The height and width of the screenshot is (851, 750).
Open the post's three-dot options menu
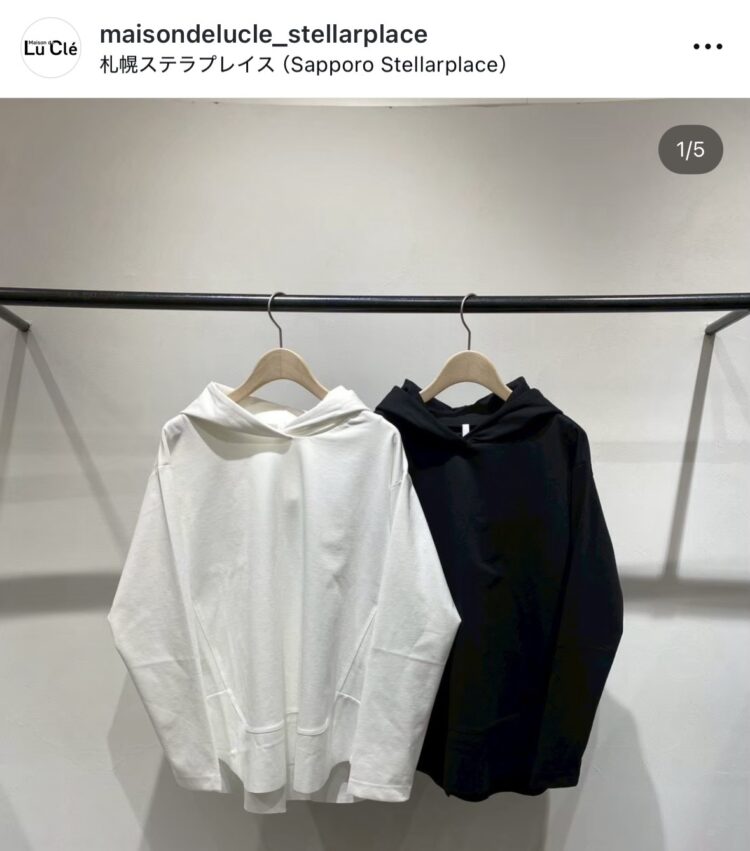(x=707, y=47)
